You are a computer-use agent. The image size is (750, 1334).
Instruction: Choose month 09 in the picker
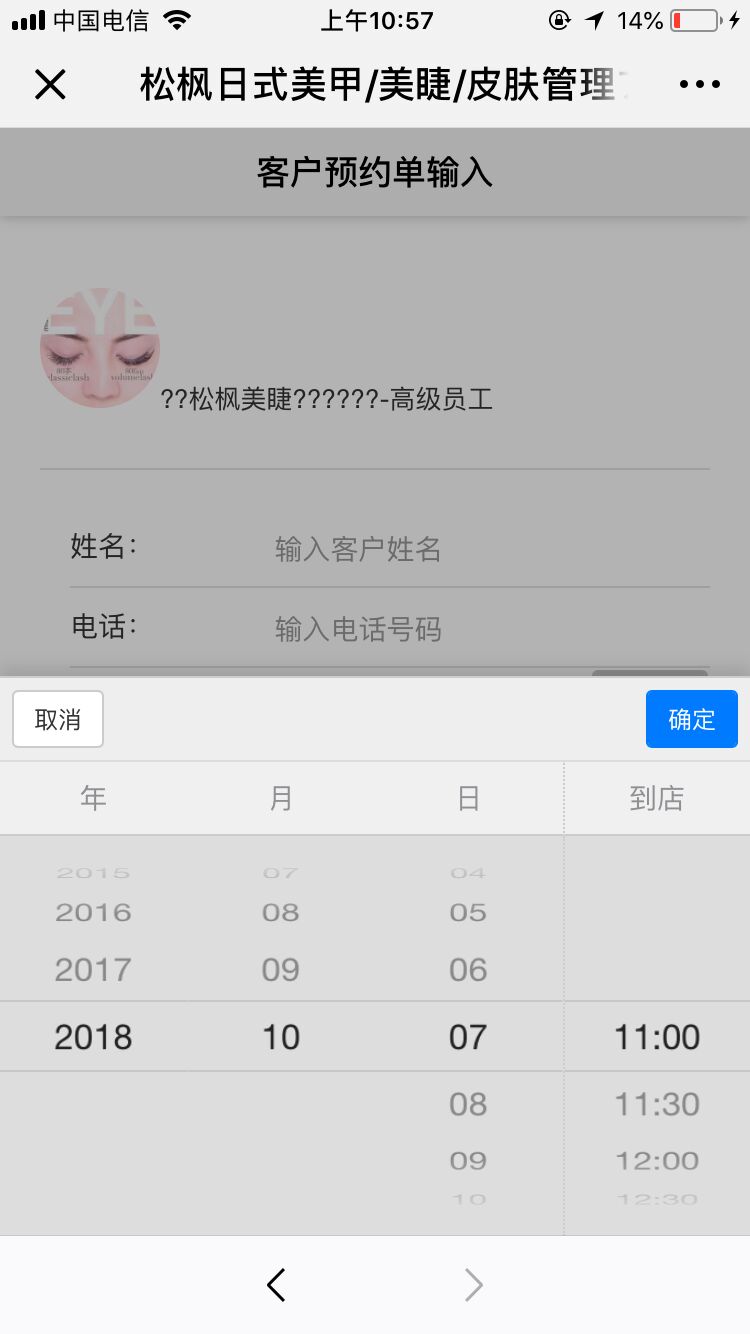click(x=281, y=970)
